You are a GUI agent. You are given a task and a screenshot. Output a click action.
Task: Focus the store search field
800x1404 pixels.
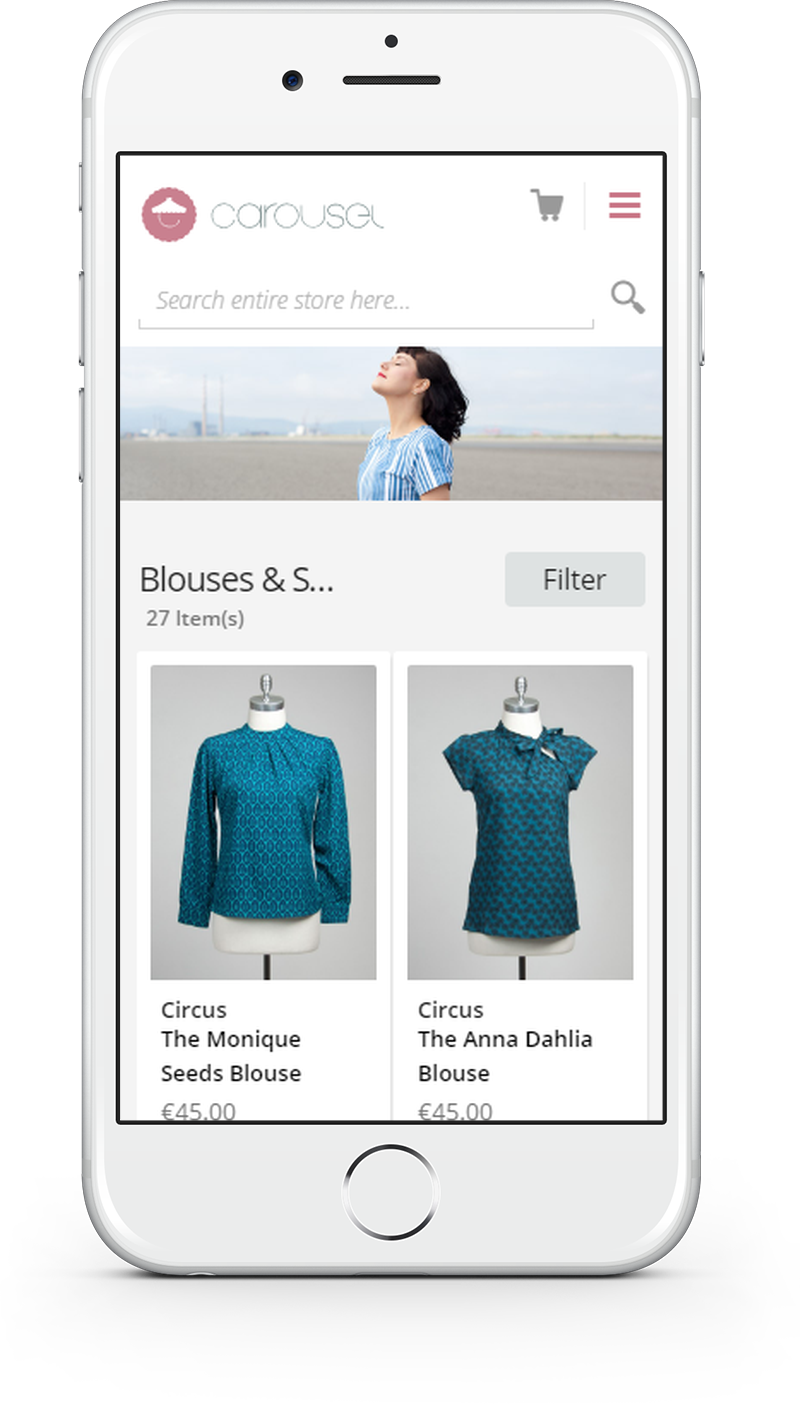(x=365, y=300)
